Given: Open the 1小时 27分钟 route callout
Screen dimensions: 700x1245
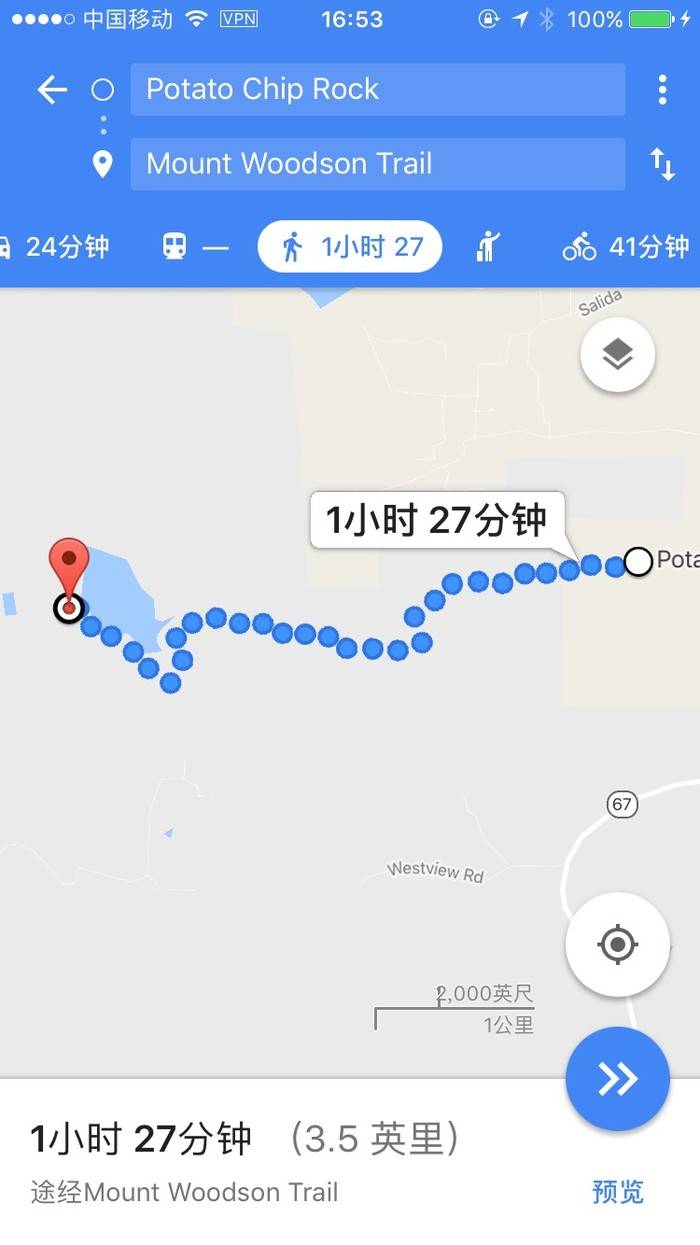Looking at the screenshot, I should coord(438,520).
